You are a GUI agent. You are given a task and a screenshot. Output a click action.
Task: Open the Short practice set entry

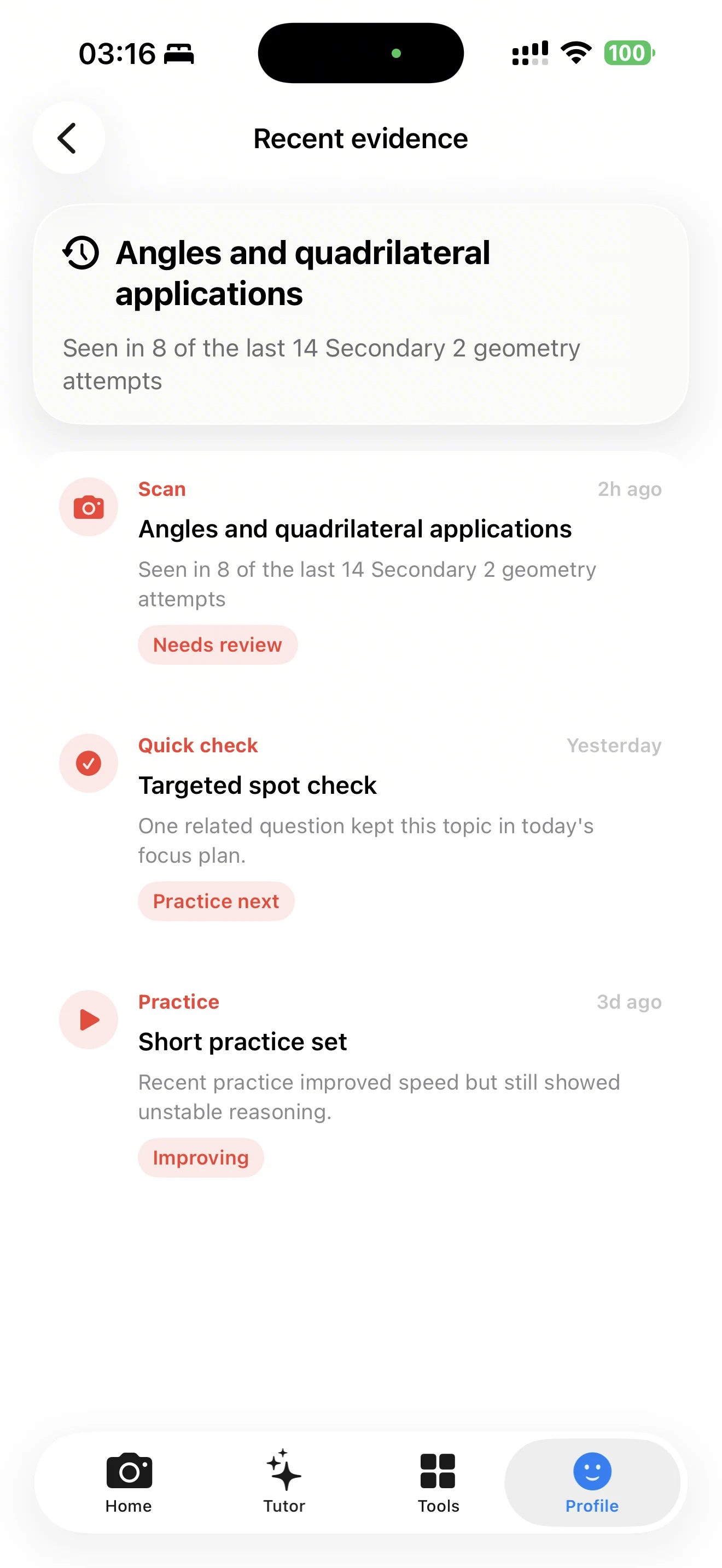point(242,1042)
